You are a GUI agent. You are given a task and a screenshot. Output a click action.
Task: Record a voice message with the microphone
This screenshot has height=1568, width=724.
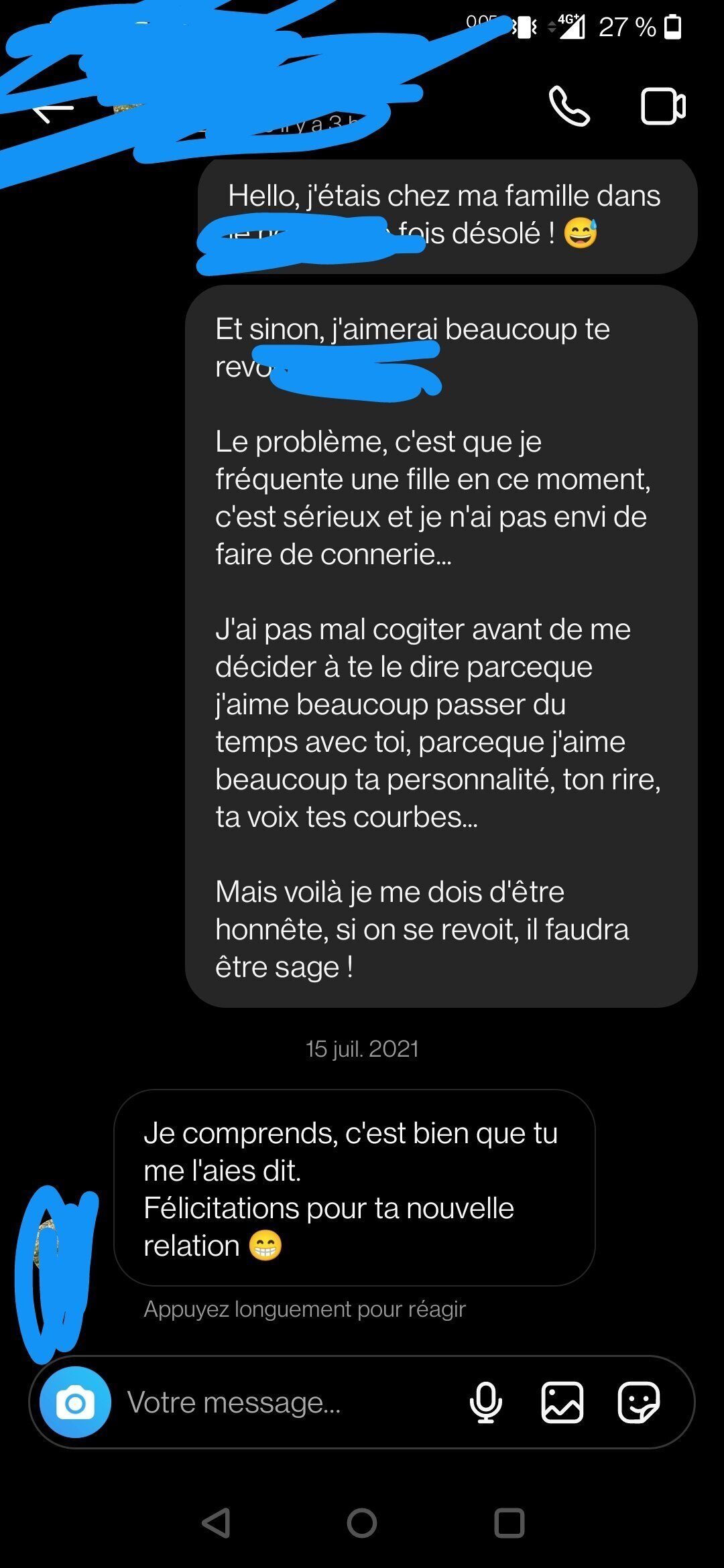point(486,1402)
